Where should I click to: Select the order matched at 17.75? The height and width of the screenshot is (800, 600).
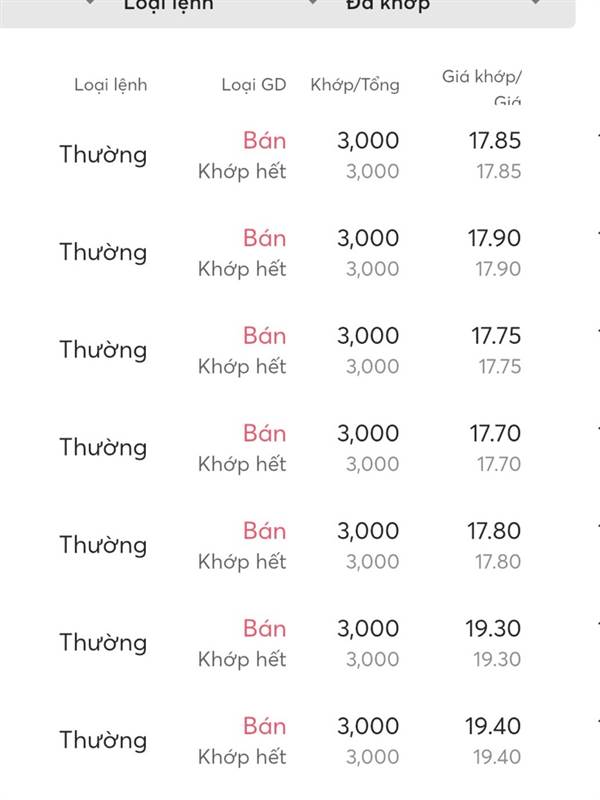click(300, 350)
